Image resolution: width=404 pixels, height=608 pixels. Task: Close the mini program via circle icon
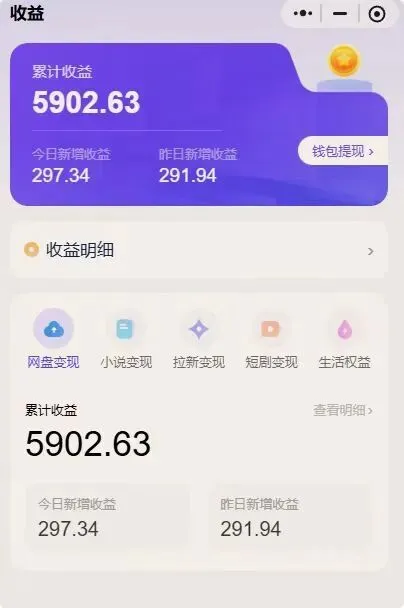click(376, 14)
